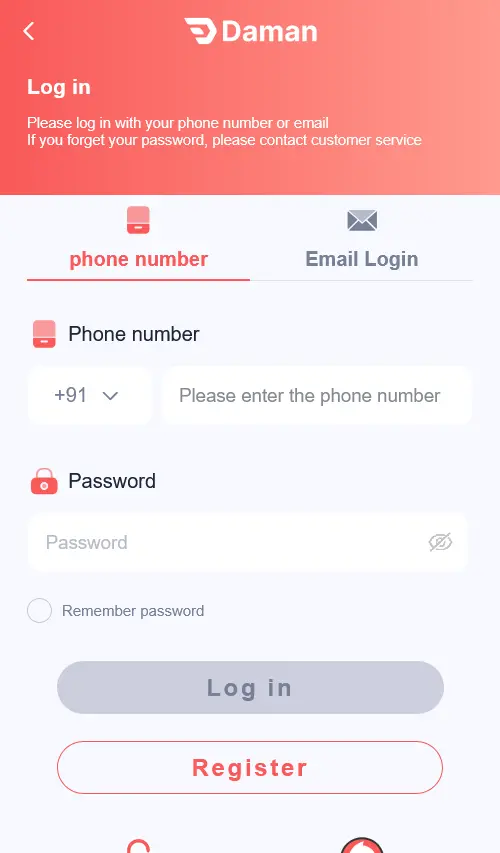The image size is (500, 853).
Task: Select the phone number tab
Action: point(138,239)
